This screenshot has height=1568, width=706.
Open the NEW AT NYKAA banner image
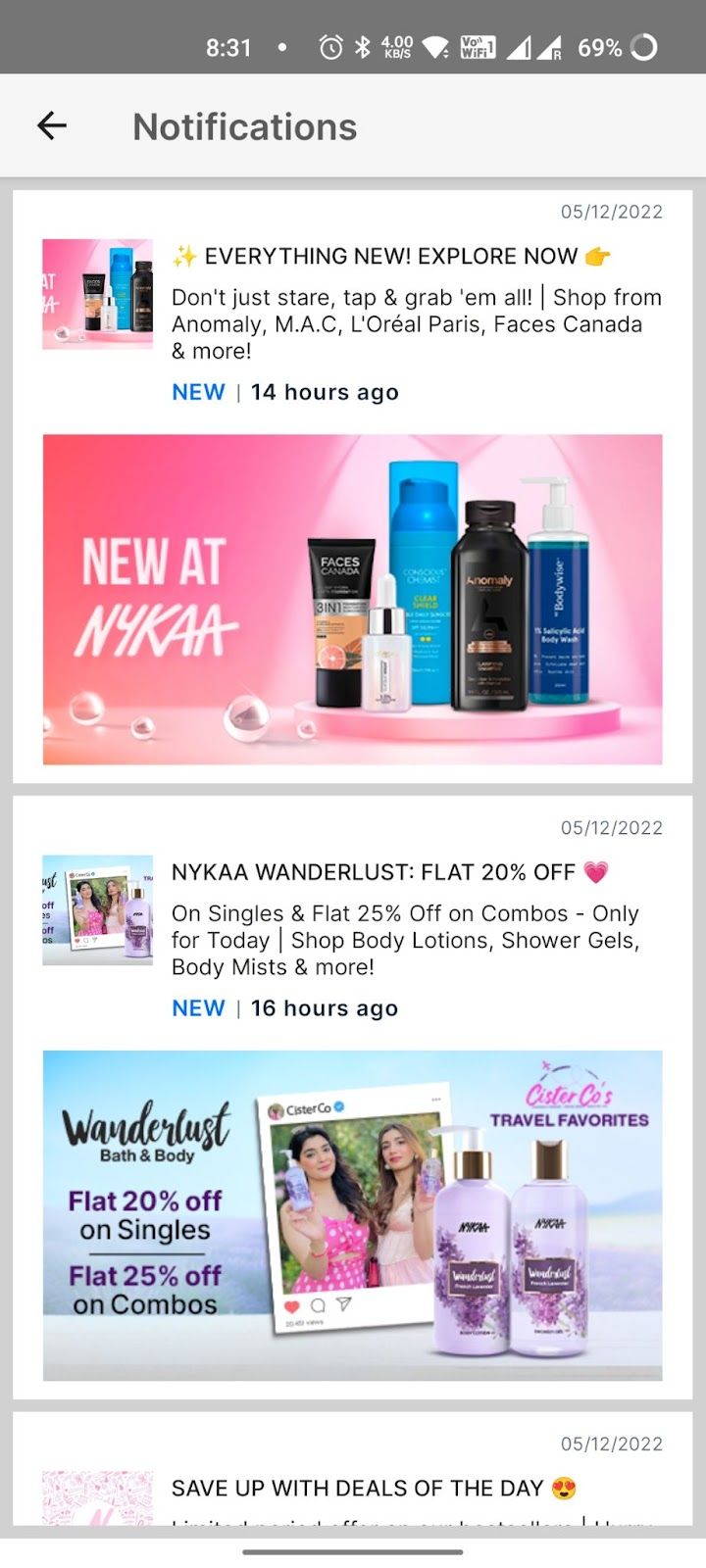pyautogui.click(x=352, y=596)
